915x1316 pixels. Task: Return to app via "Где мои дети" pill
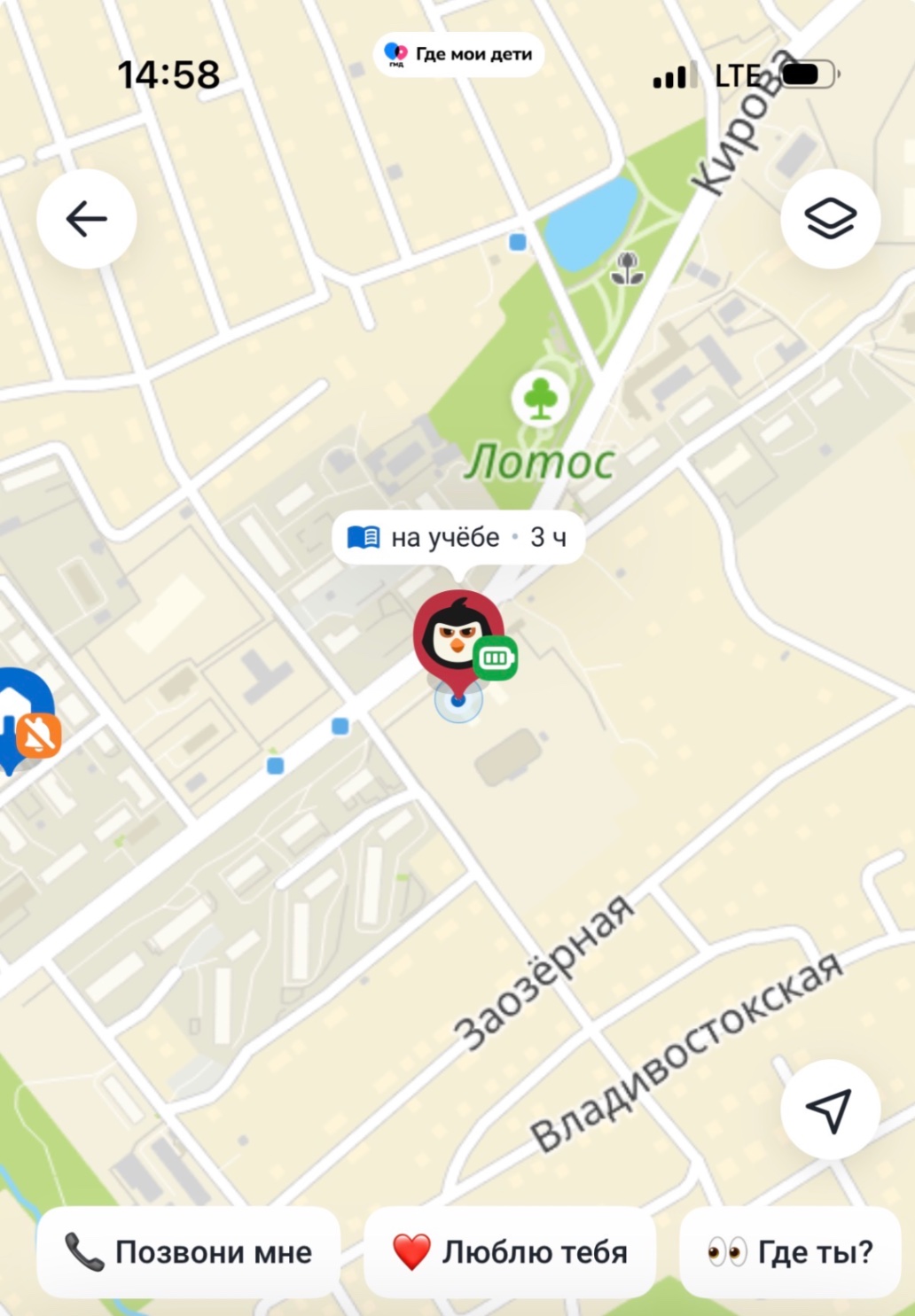click(458, 54)
